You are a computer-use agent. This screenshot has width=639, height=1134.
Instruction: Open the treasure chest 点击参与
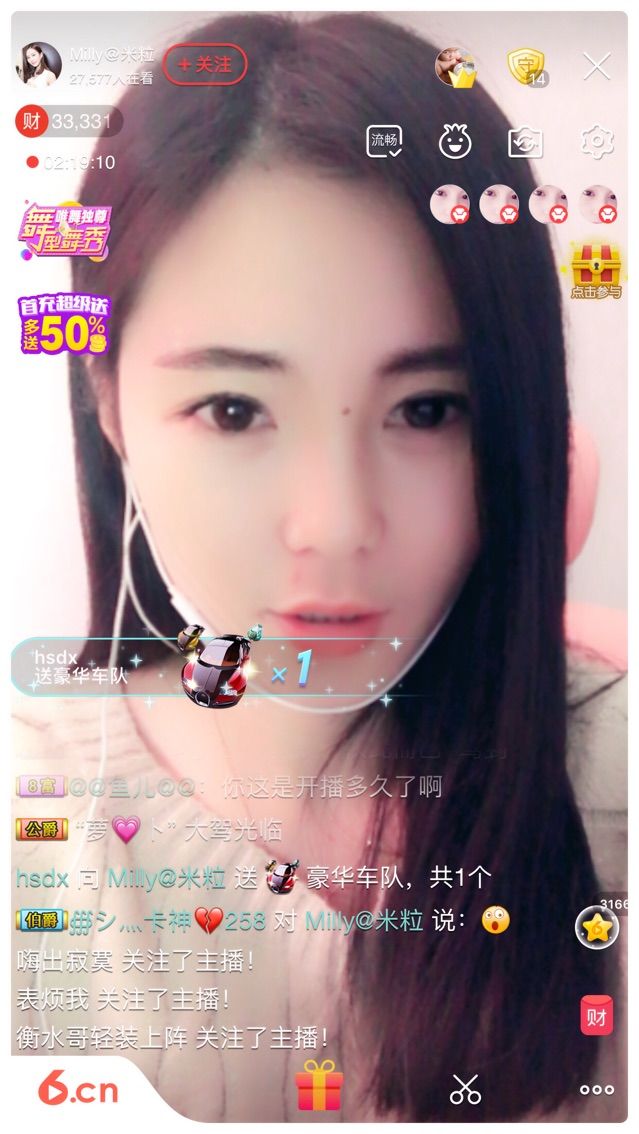tap(596, 270)
